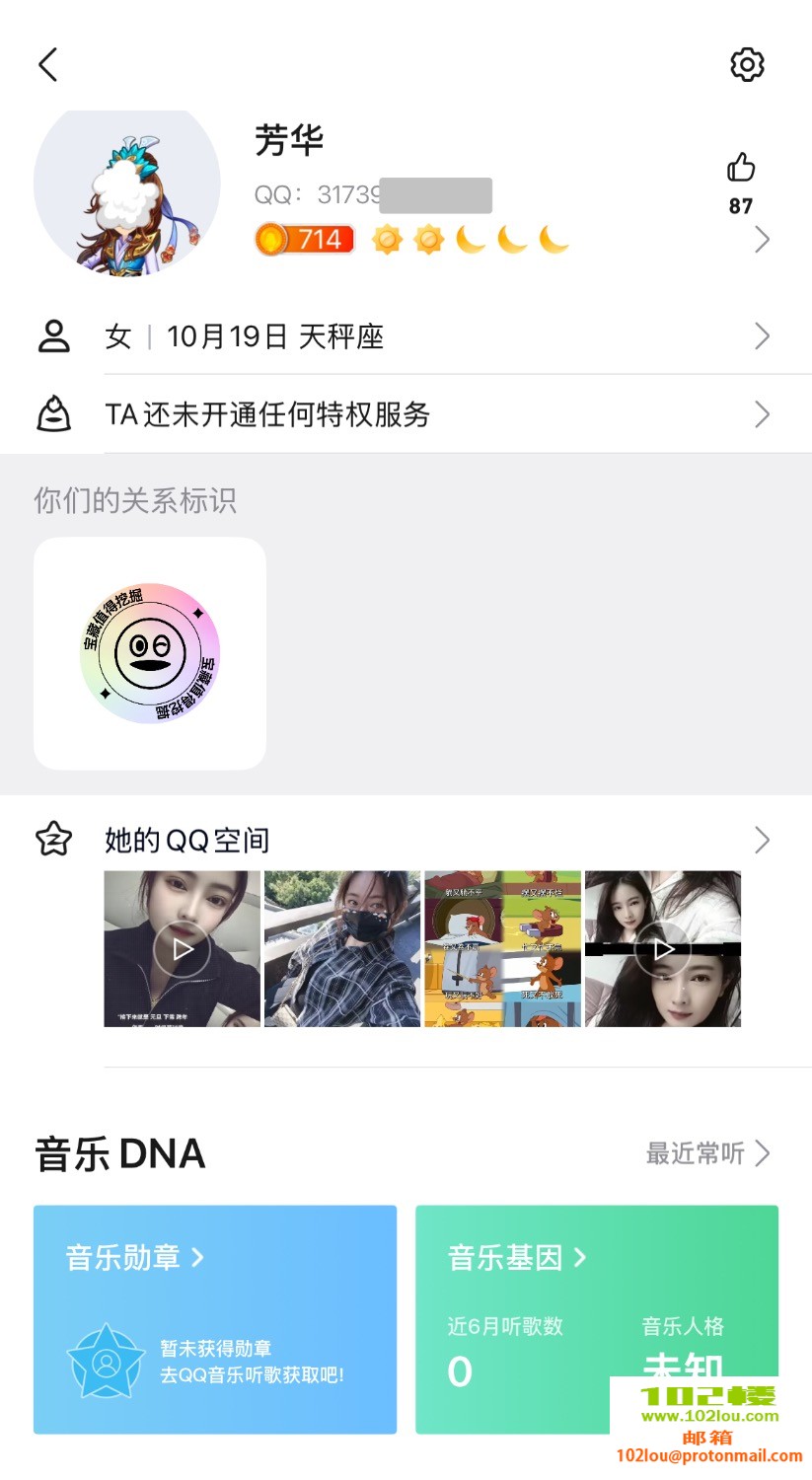This screenshot has height=1480, width=812.
Task: Enter 她的QQ空间
Action: [187, 840]
